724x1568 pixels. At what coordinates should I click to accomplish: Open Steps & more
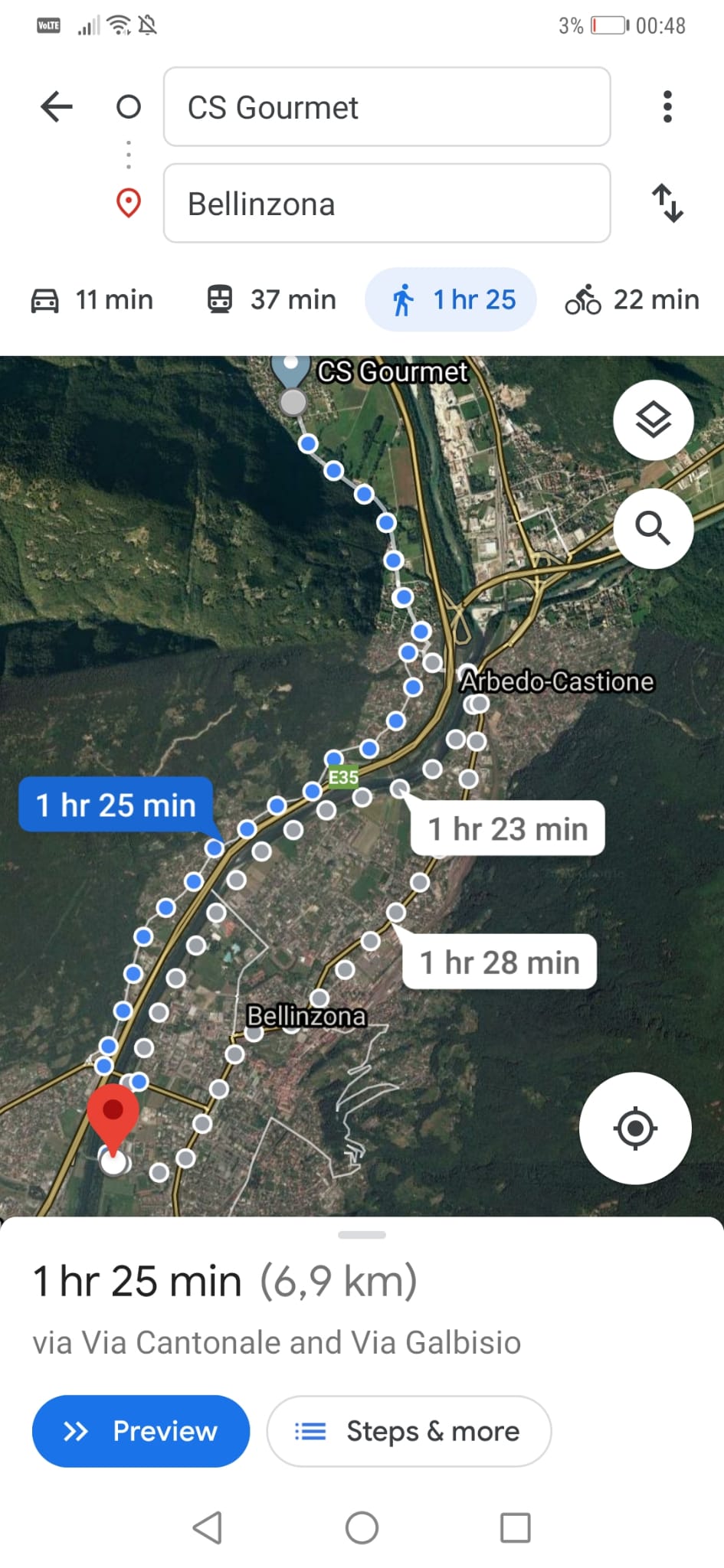pos(409,1431)
